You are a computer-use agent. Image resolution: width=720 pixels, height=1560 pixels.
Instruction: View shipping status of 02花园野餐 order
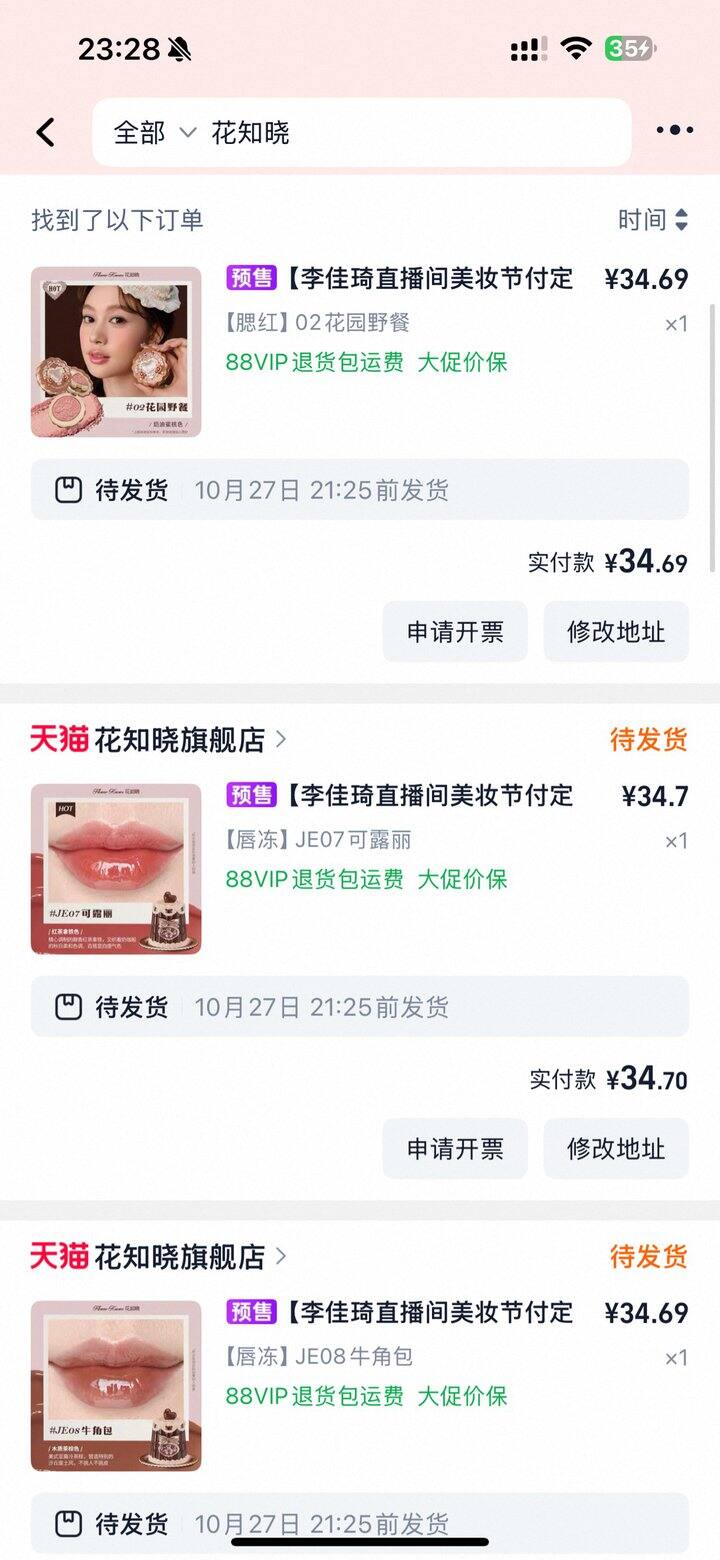[x=360, y=490]
